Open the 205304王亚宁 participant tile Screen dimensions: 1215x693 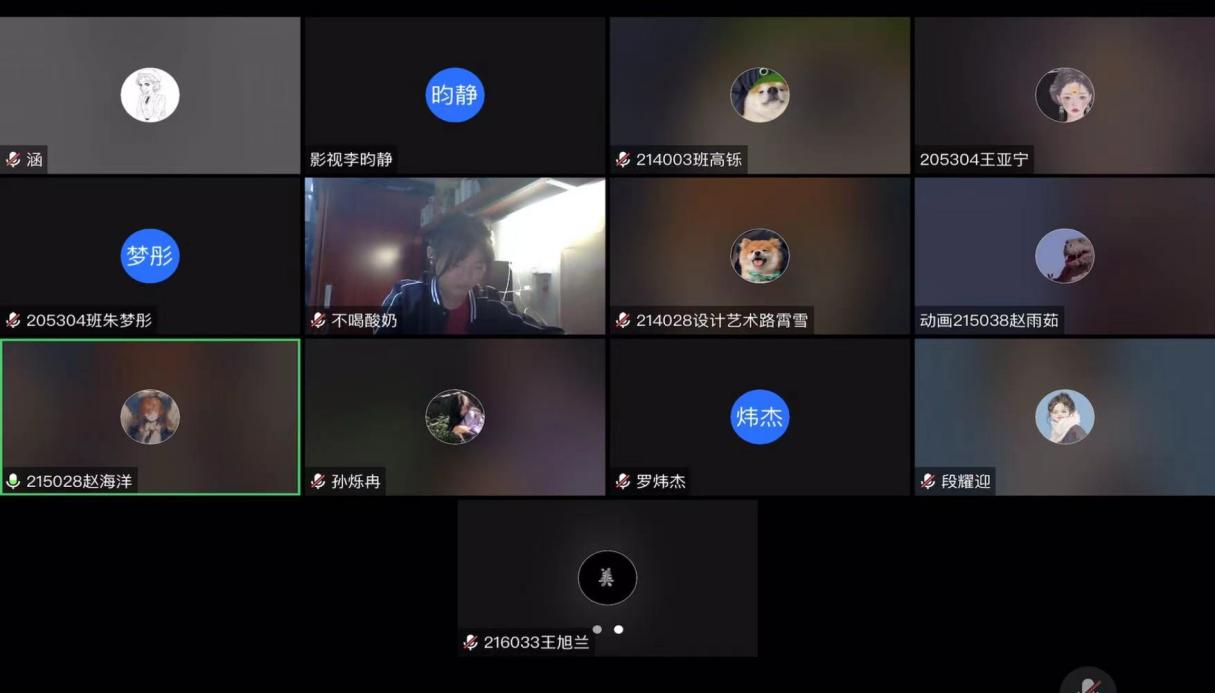[x=1064, y=95]
